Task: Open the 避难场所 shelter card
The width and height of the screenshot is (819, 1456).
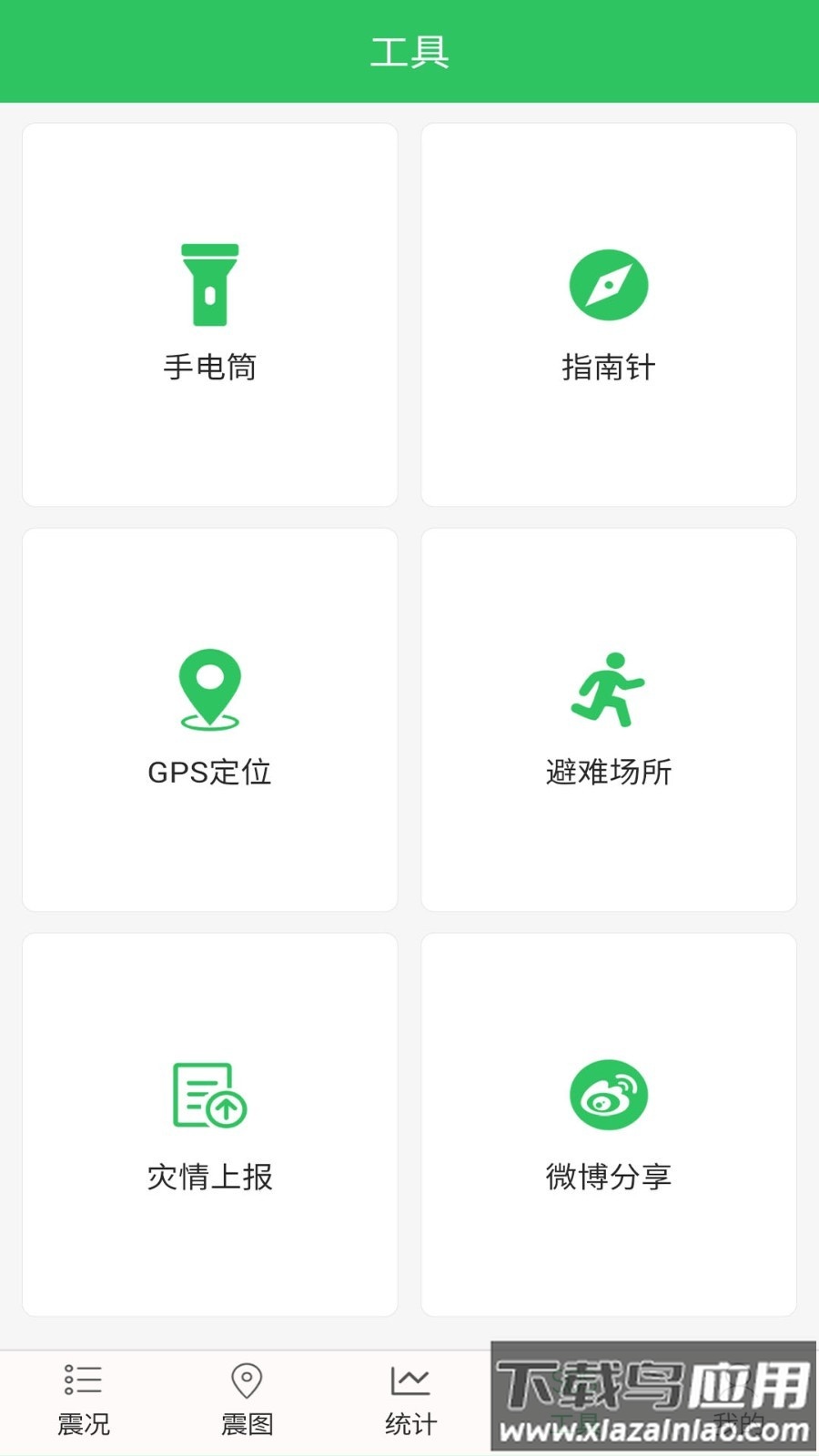Action: click(x=609, y=719)
